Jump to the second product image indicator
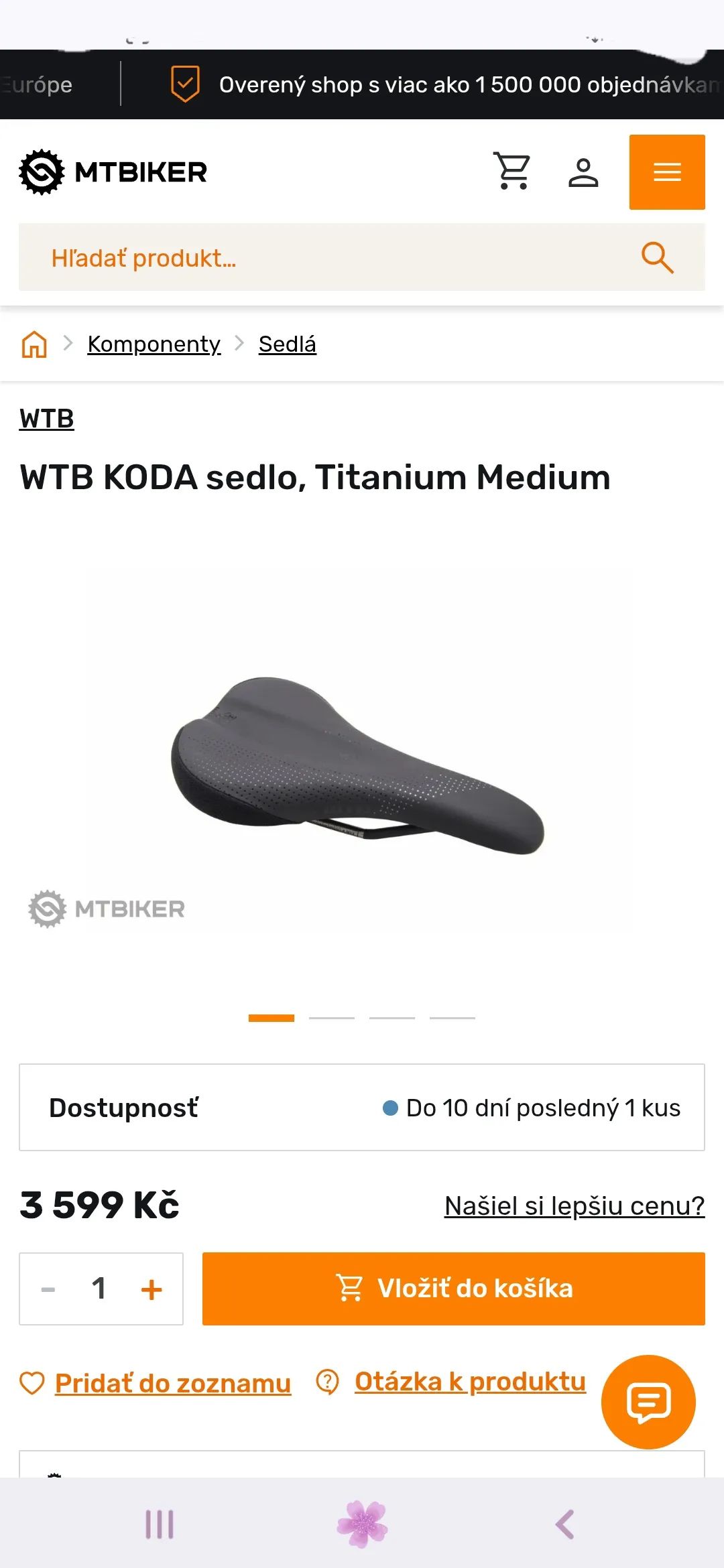 (x=331, y=1018)
